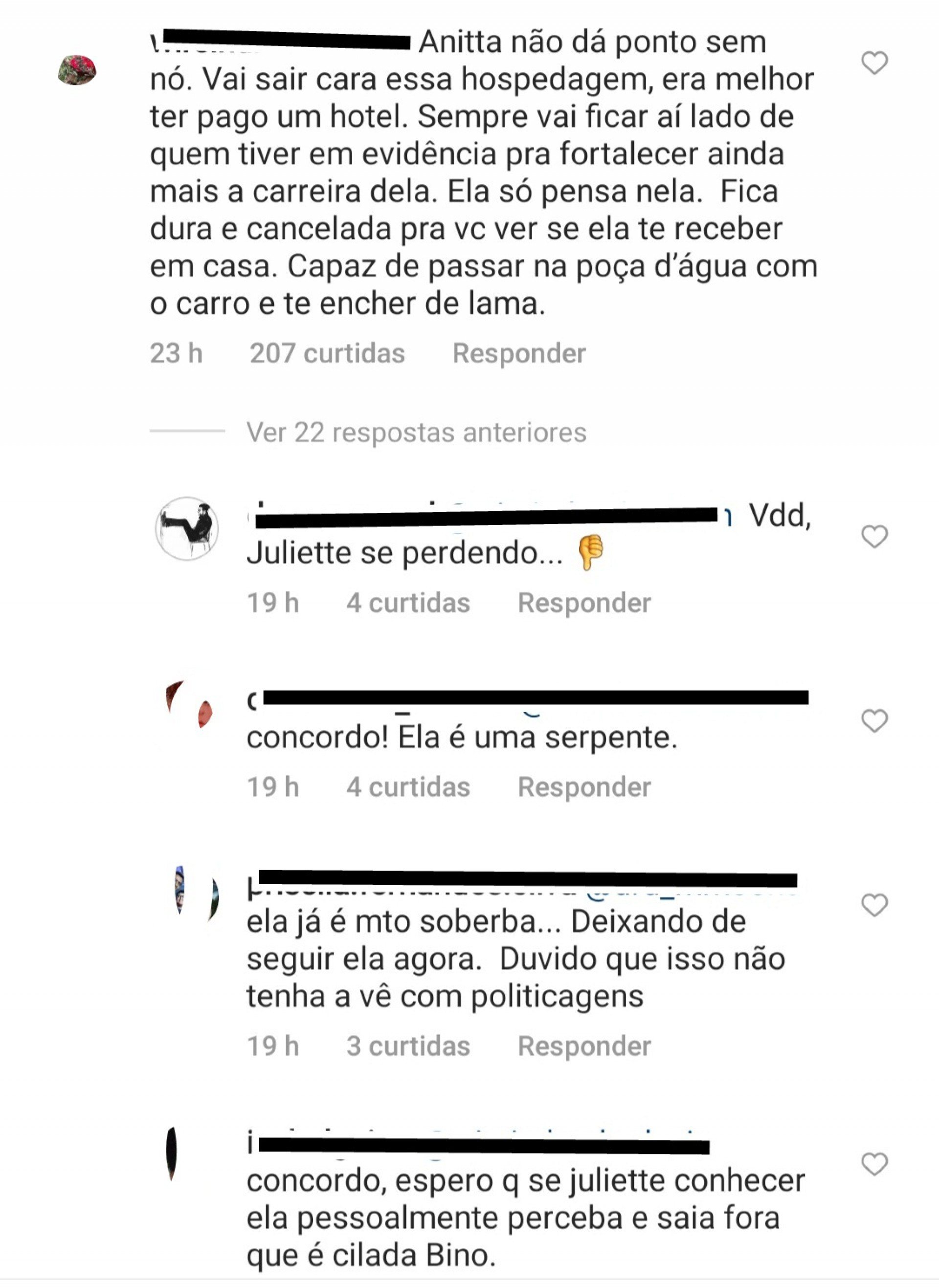The height and width of the screenshot is (1288, 939).
Task: Open avatar of the 'Anitta não dá ponto' commenter
Action: point(77,70)
